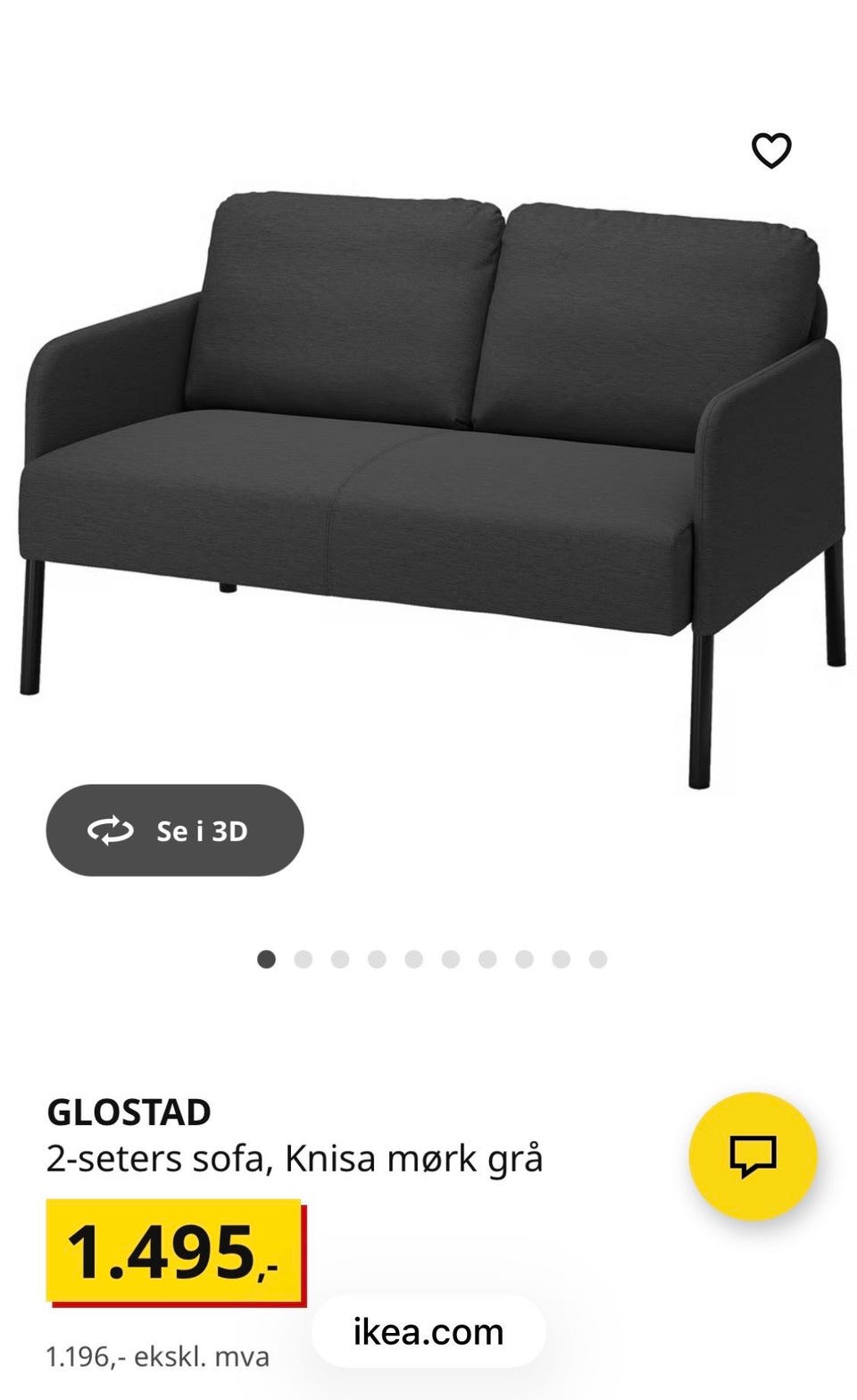Viewport: 857px width, 1400px height.
Task: Open the yellow chat bubble button
Action: pyautogui.click(x=753, y=1156)
